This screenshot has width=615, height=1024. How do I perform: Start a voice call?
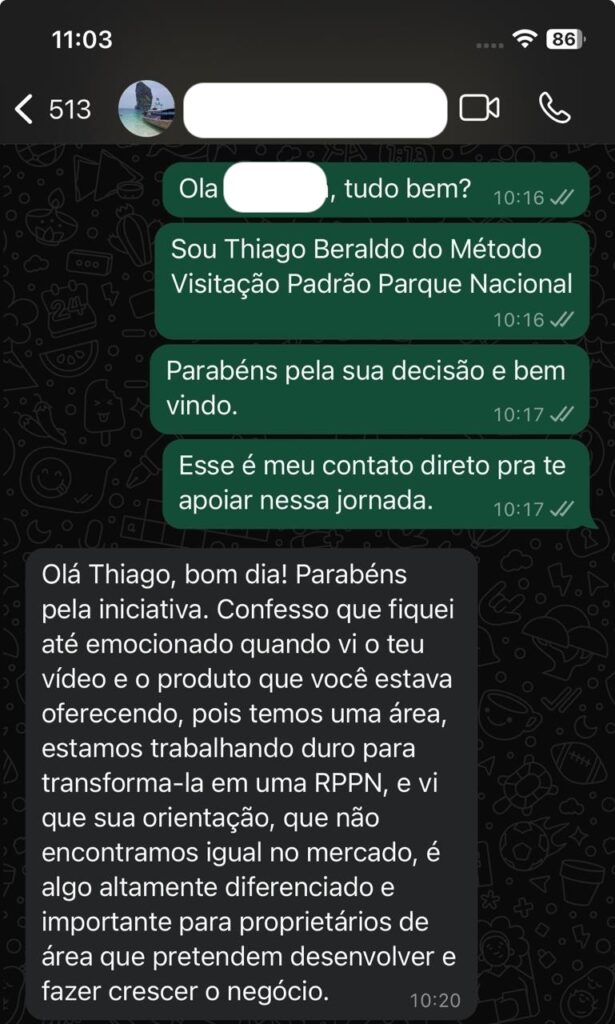click(554, 108)
